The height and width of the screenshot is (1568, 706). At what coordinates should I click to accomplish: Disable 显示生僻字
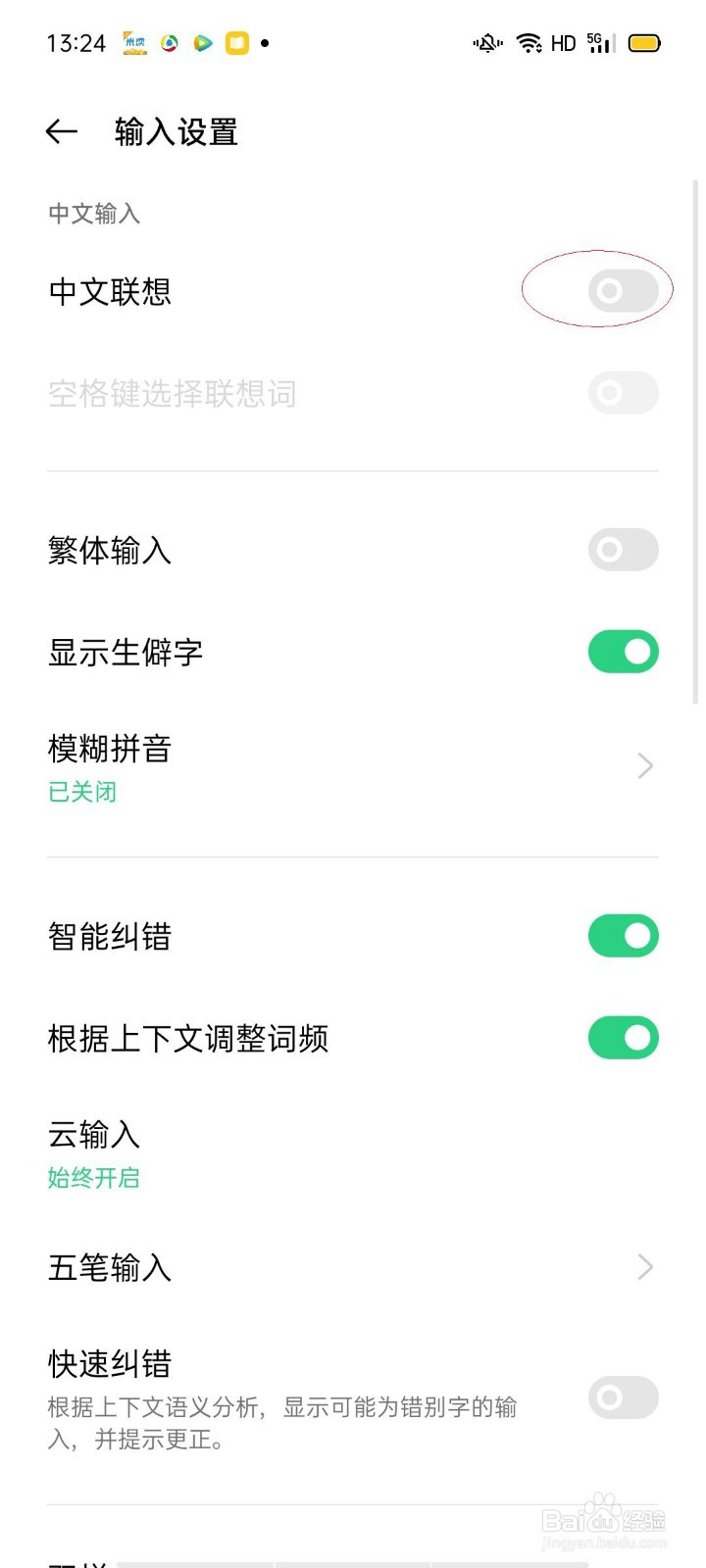623,652
